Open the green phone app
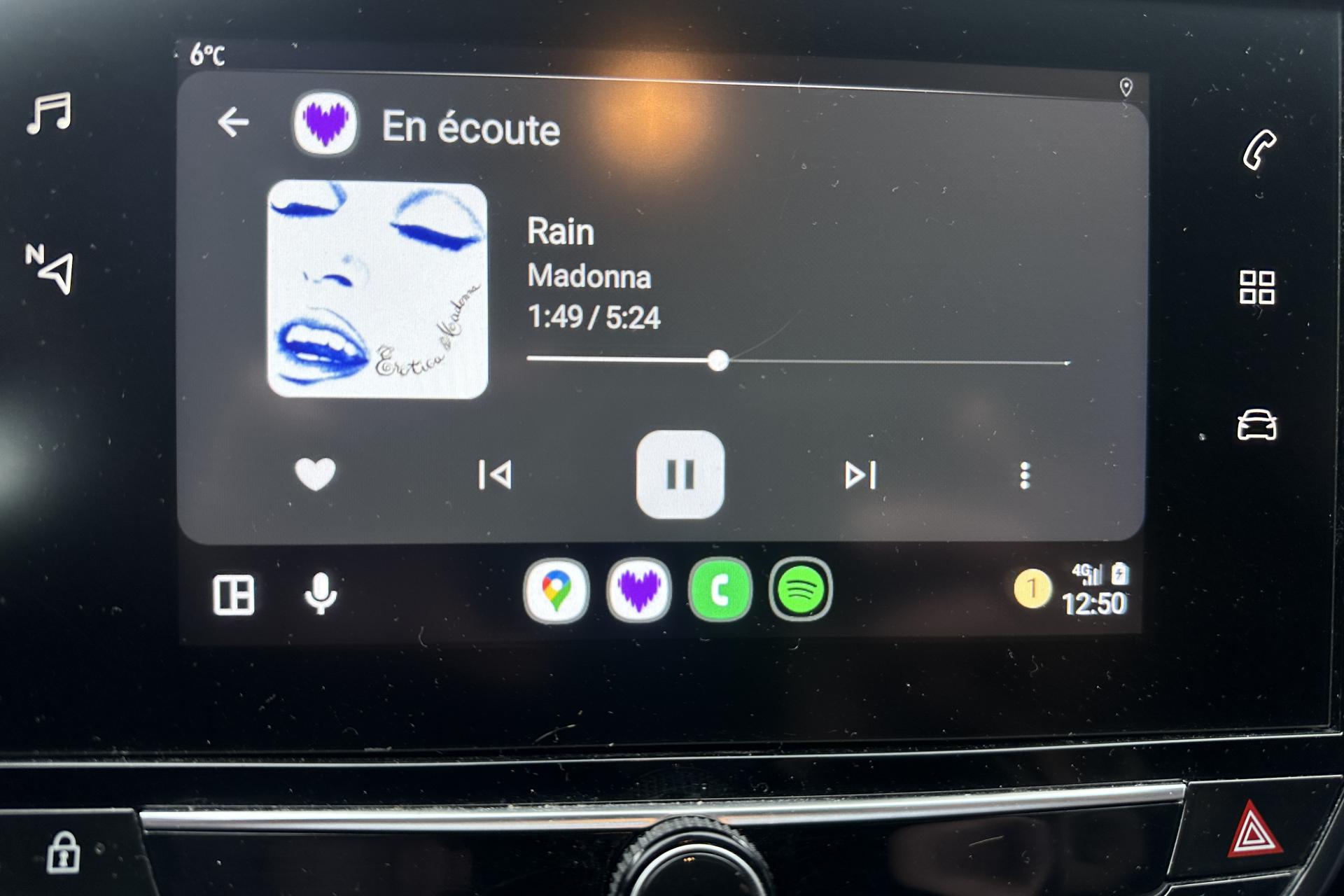The height and width of the screenshot is (896, 1344). point(720,590)
